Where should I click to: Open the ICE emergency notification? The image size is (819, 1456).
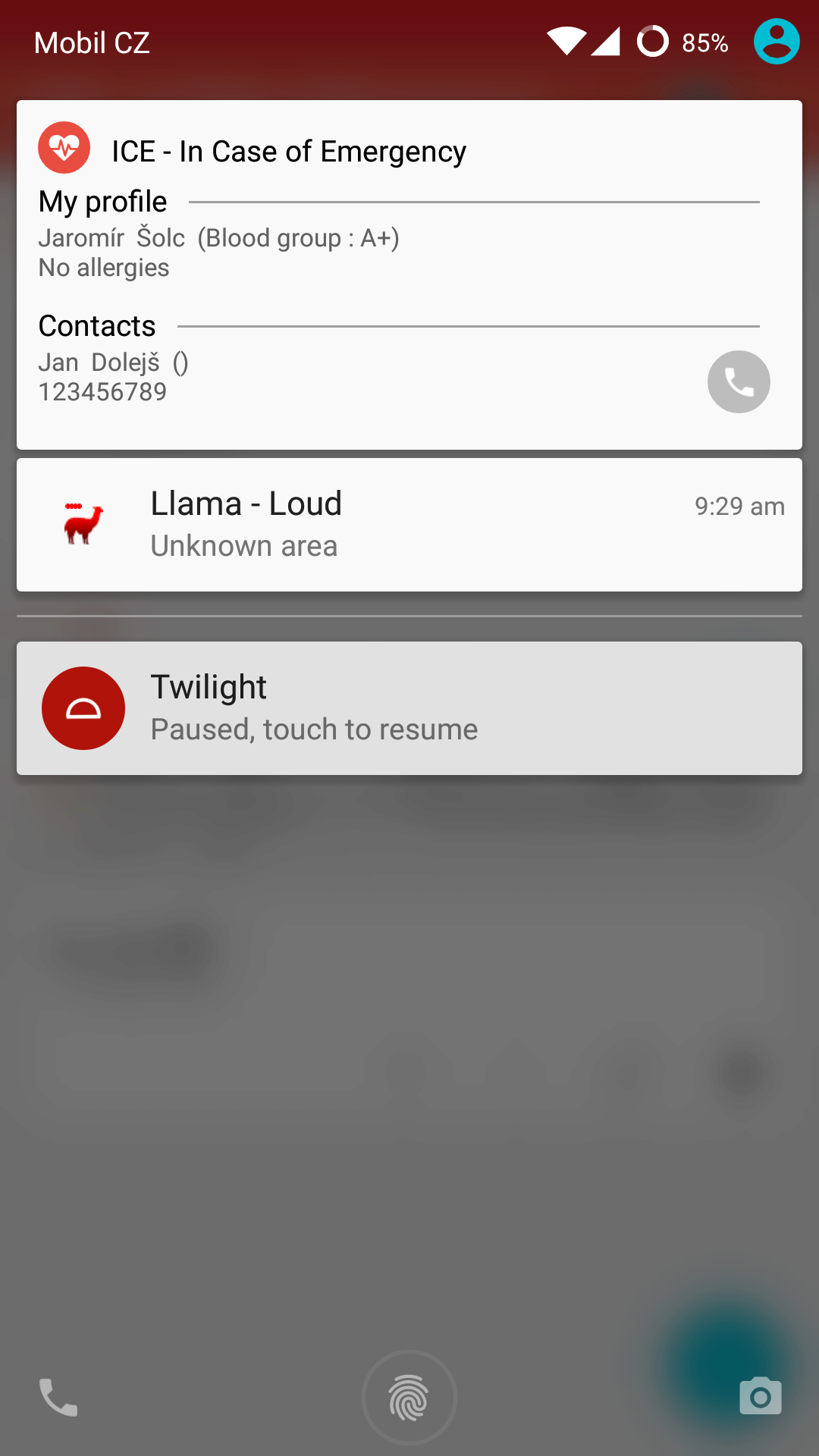pyautogui.click(x=409, y=275)
